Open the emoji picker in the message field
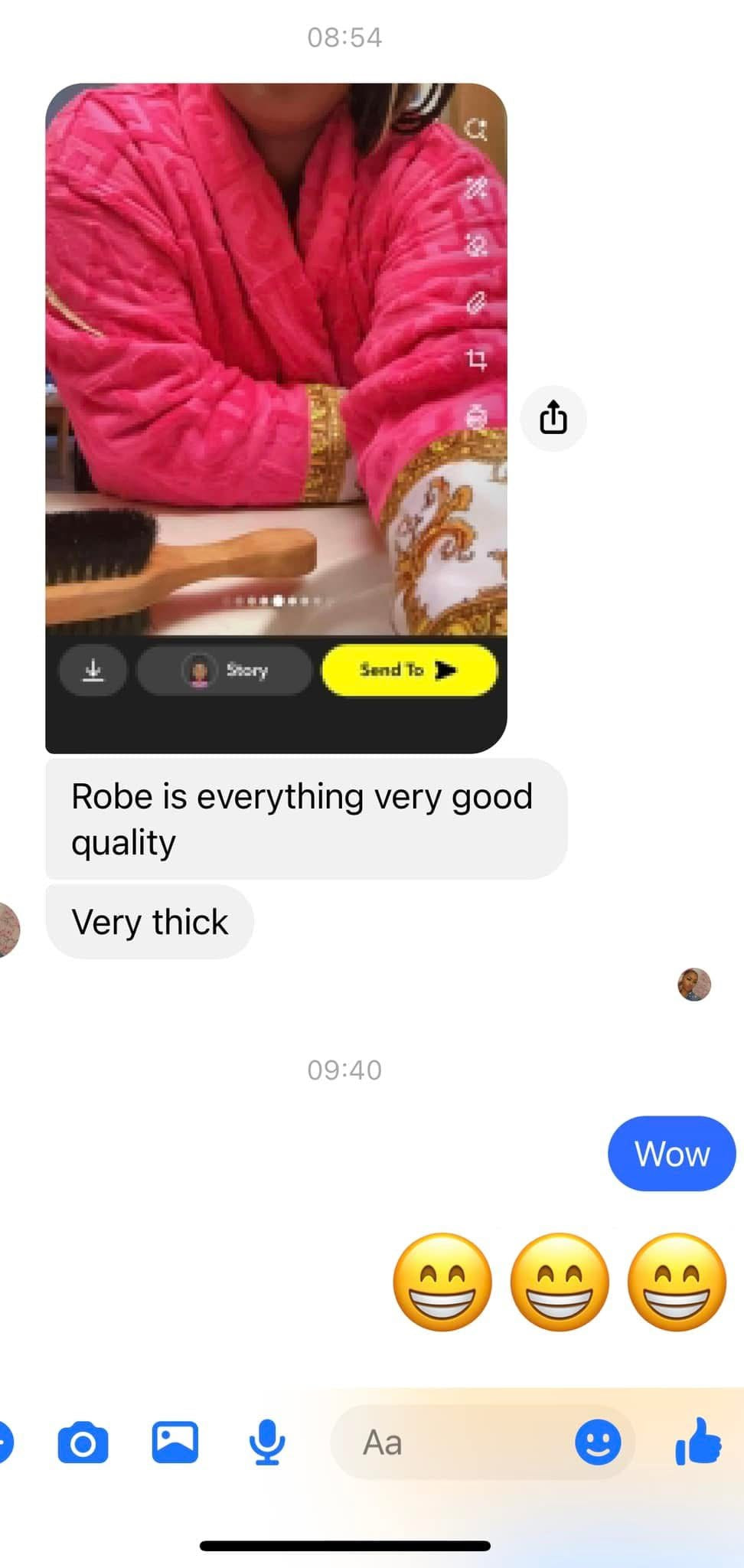 point(598,1443)
